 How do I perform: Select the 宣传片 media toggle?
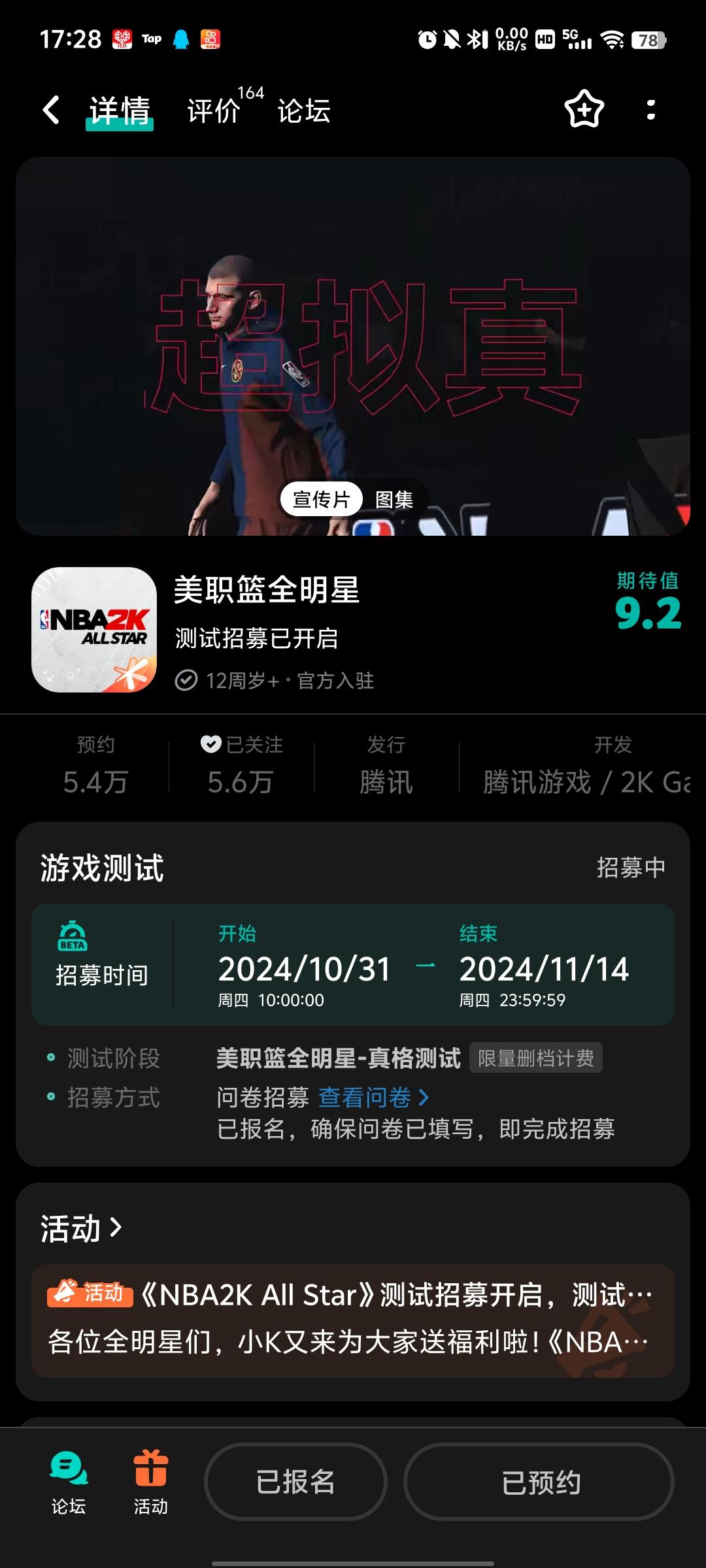tap(322, 498)
